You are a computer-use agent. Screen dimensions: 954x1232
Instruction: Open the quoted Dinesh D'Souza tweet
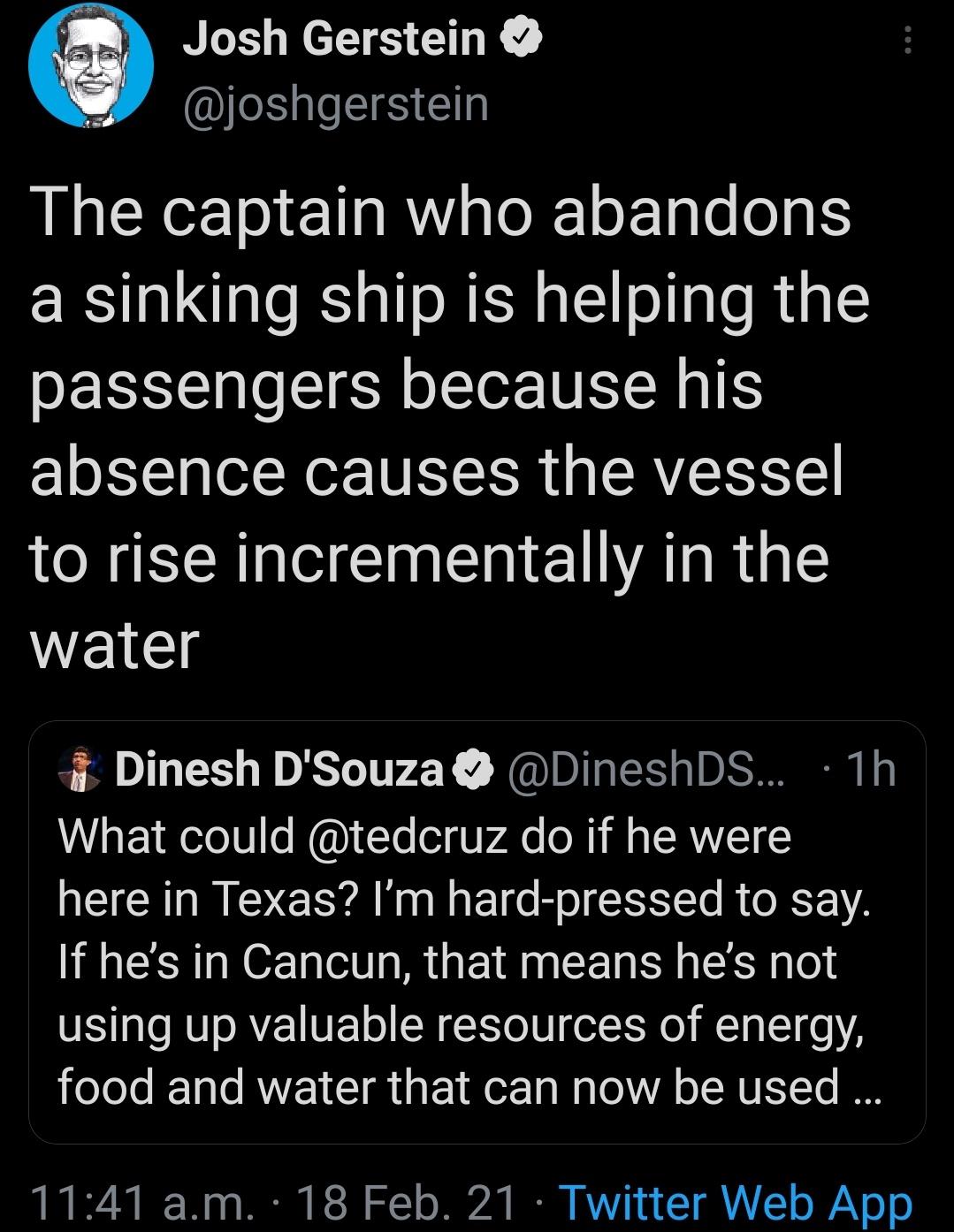tap(477, 972)
